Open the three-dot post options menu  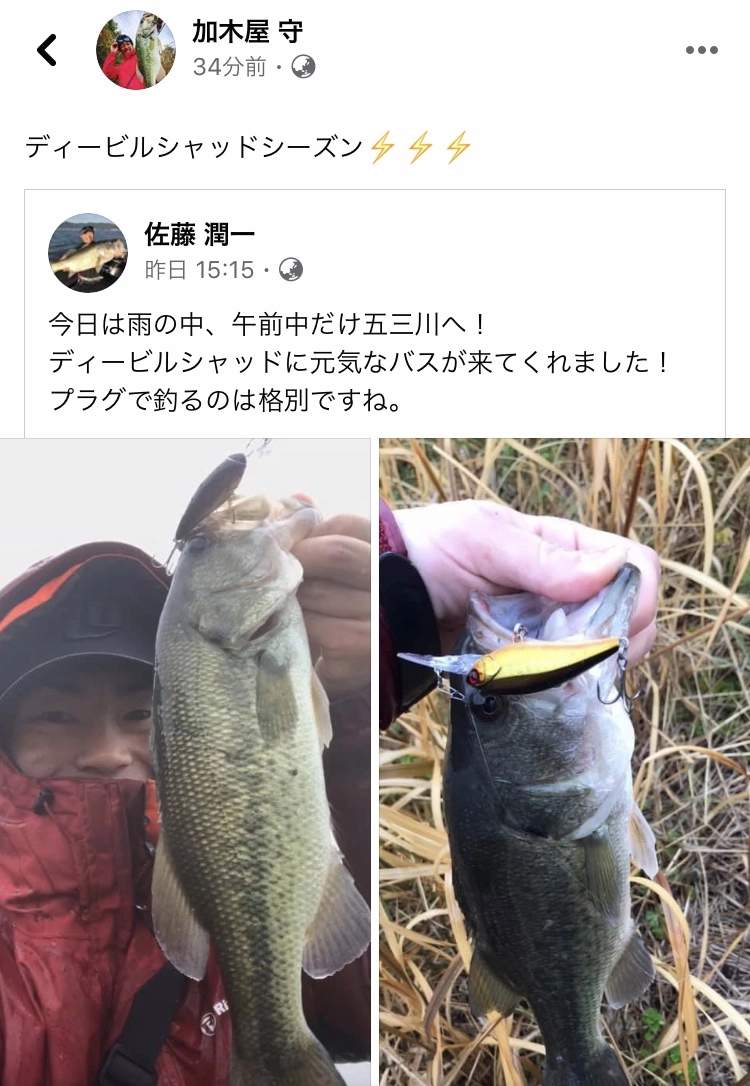pyautogui.click(x=701, y=51)
